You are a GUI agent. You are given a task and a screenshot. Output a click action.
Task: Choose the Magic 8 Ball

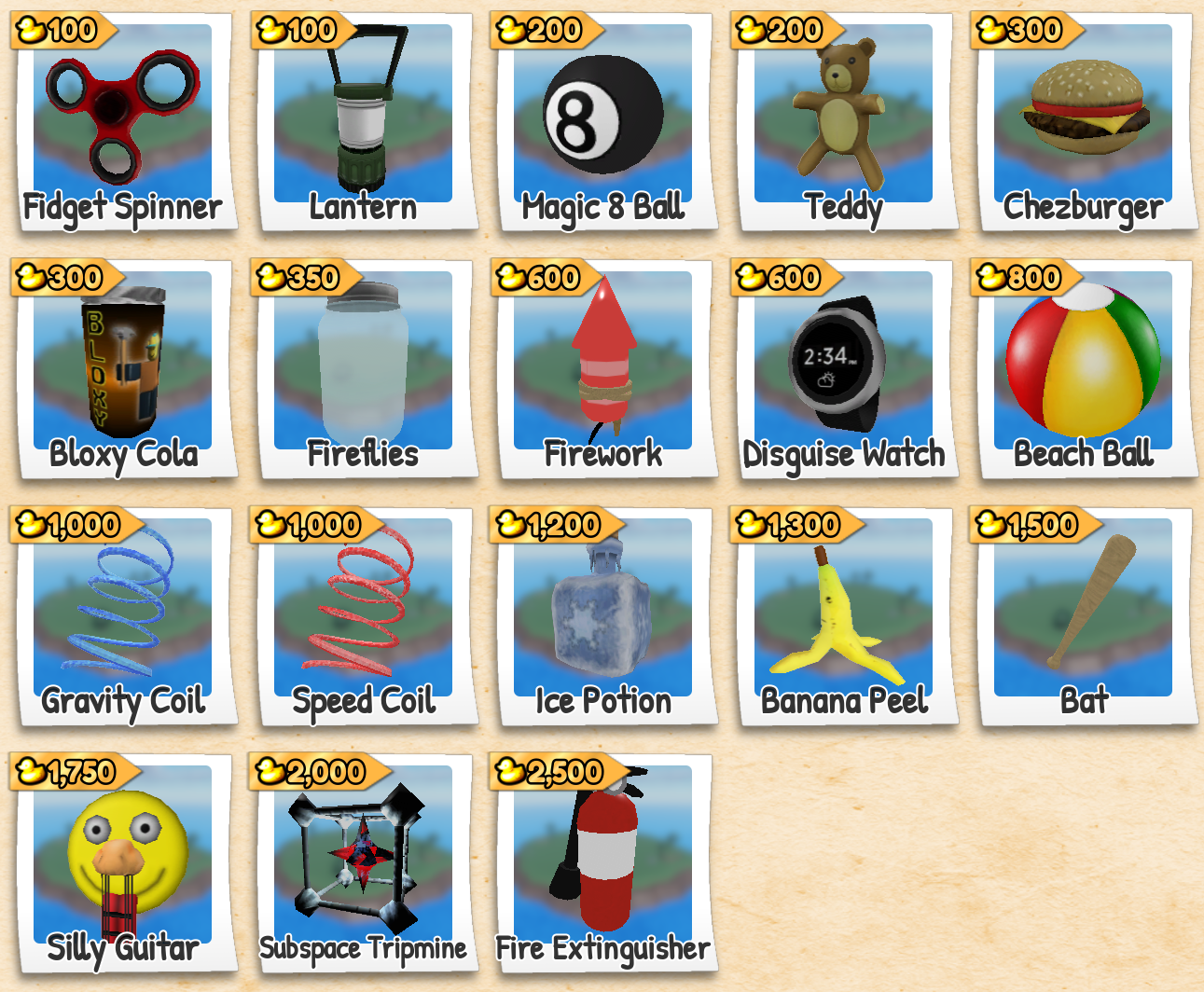602,121
